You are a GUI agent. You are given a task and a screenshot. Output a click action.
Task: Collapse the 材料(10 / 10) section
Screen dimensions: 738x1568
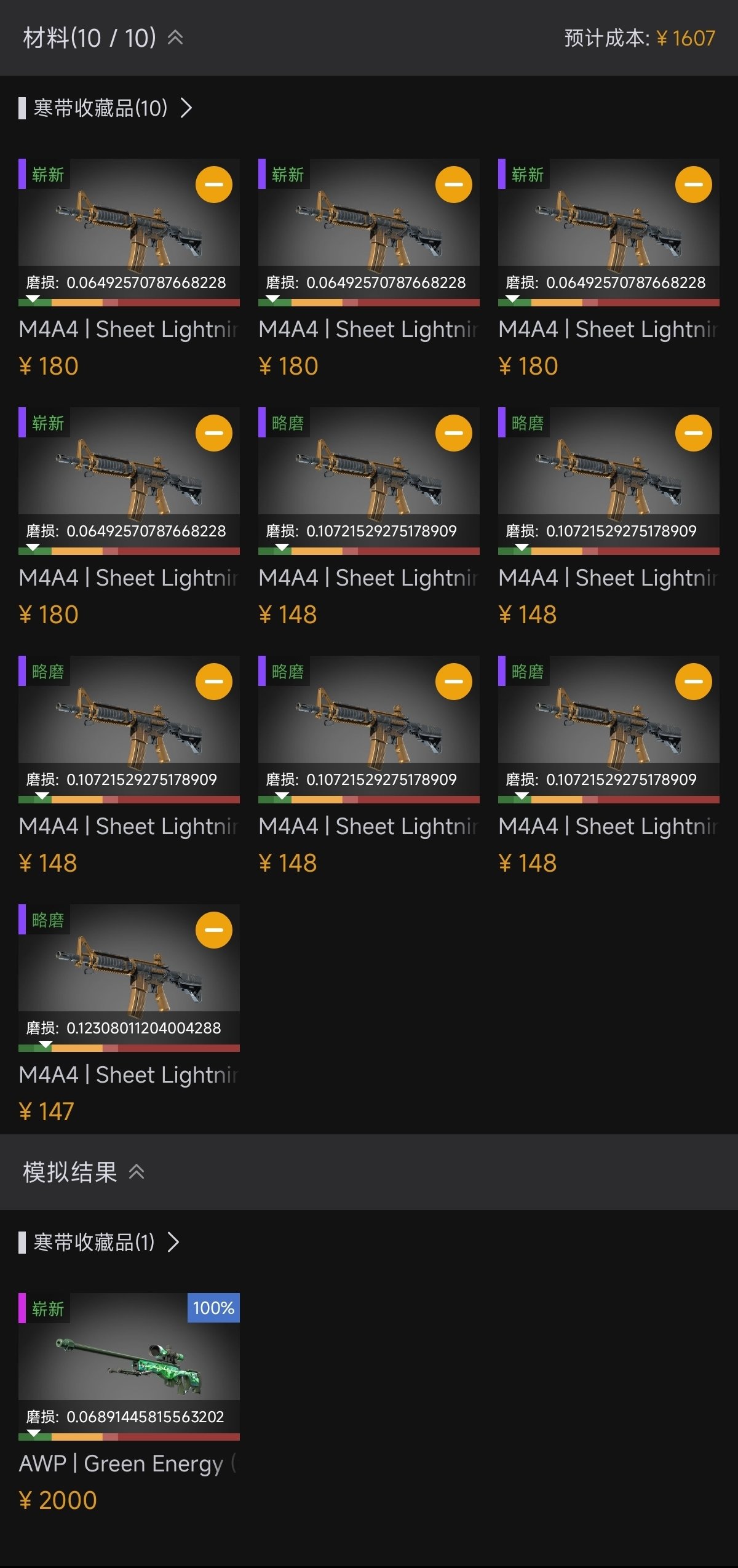point(175,38)
